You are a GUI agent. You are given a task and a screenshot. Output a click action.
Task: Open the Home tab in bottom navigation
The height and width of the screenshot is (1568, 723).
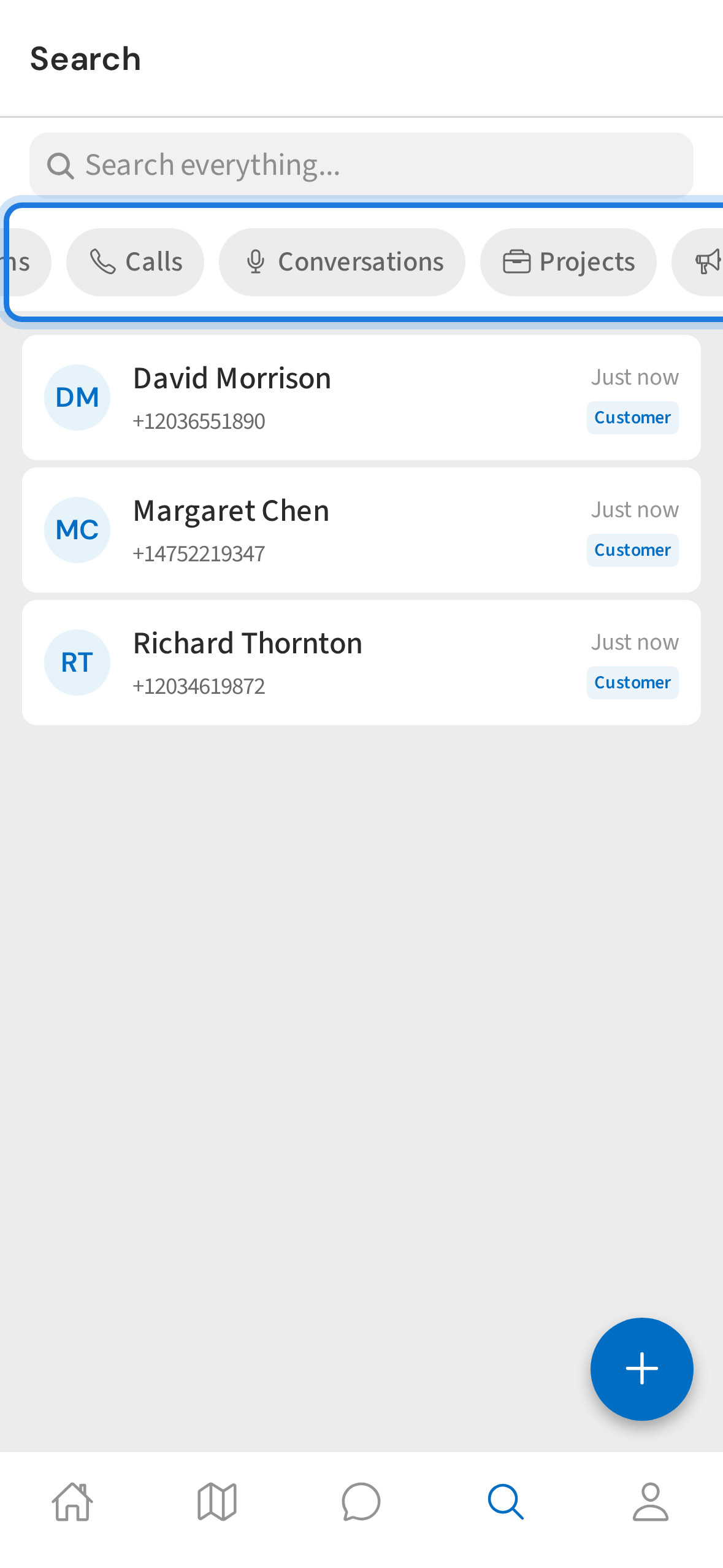72,1501
